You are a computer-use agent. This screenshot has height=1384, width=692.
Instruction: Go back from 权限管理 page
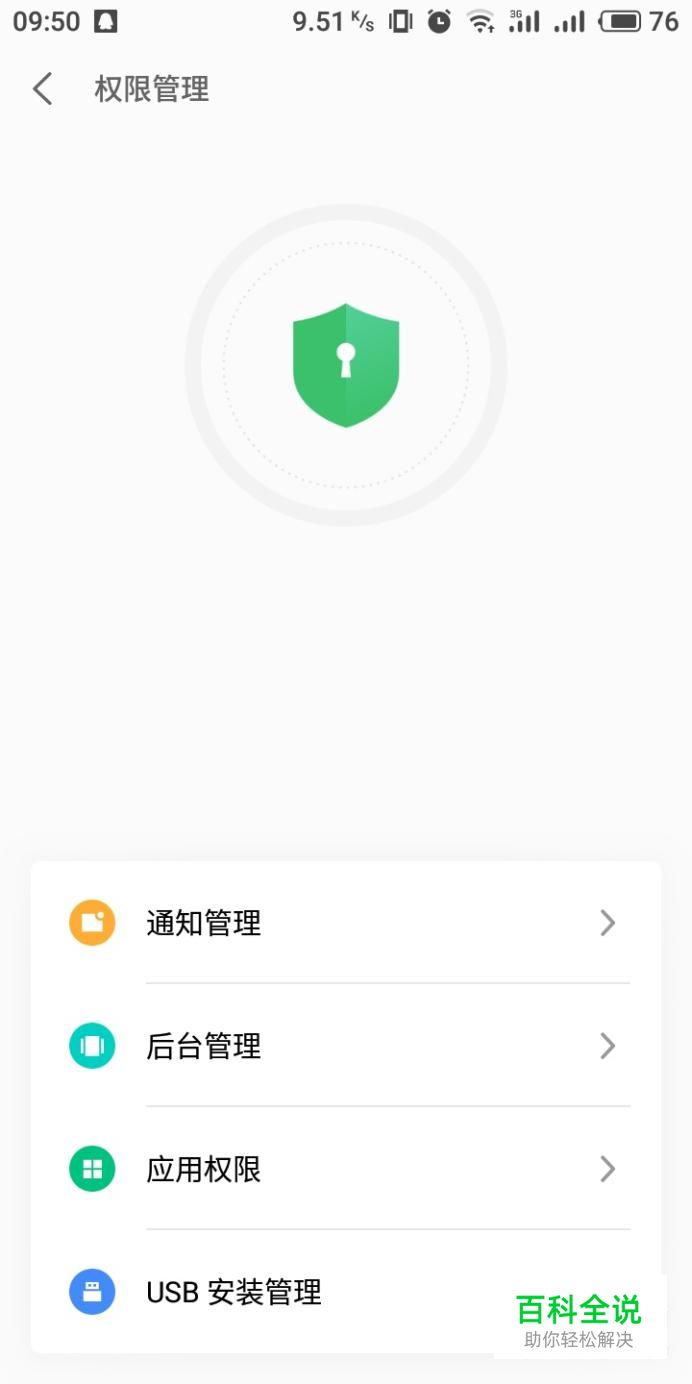pyautogui.click(x=42, y=89)
